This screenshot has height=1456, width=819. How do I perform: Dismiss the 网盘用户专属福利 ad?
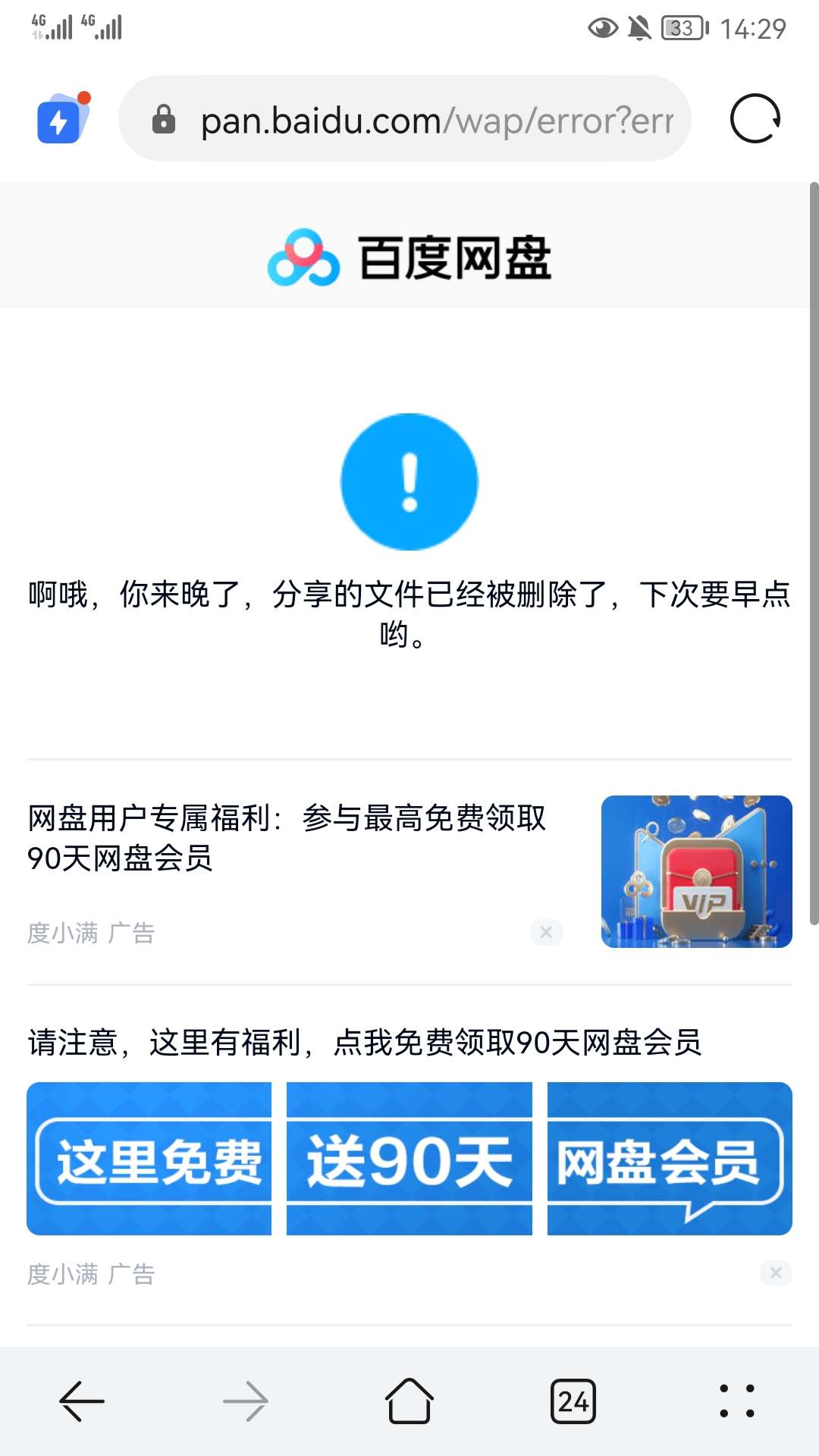tap(546, 932)
